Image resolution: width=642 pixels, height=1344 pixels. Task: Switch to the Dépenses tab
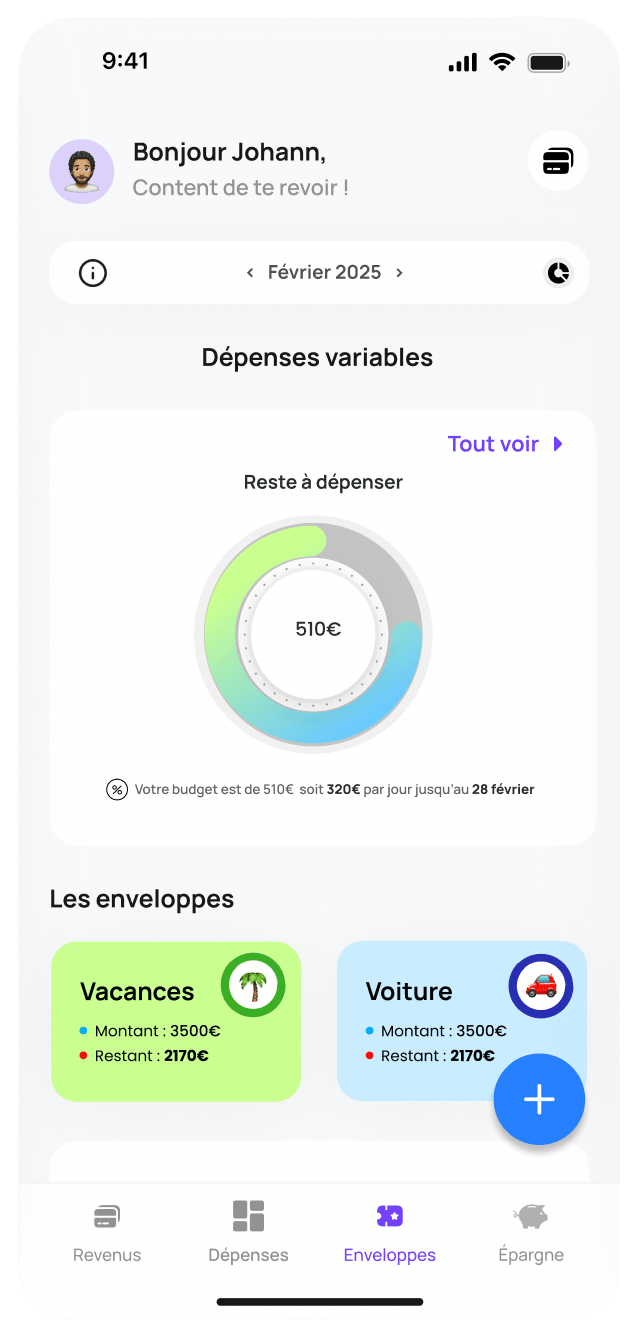point(248,1232)
